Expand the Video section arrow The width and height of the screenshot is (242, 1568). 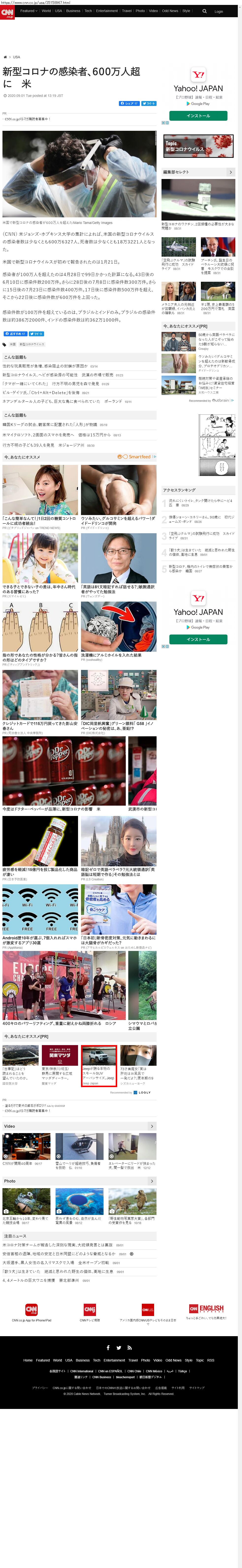[x=152, y=1126]
